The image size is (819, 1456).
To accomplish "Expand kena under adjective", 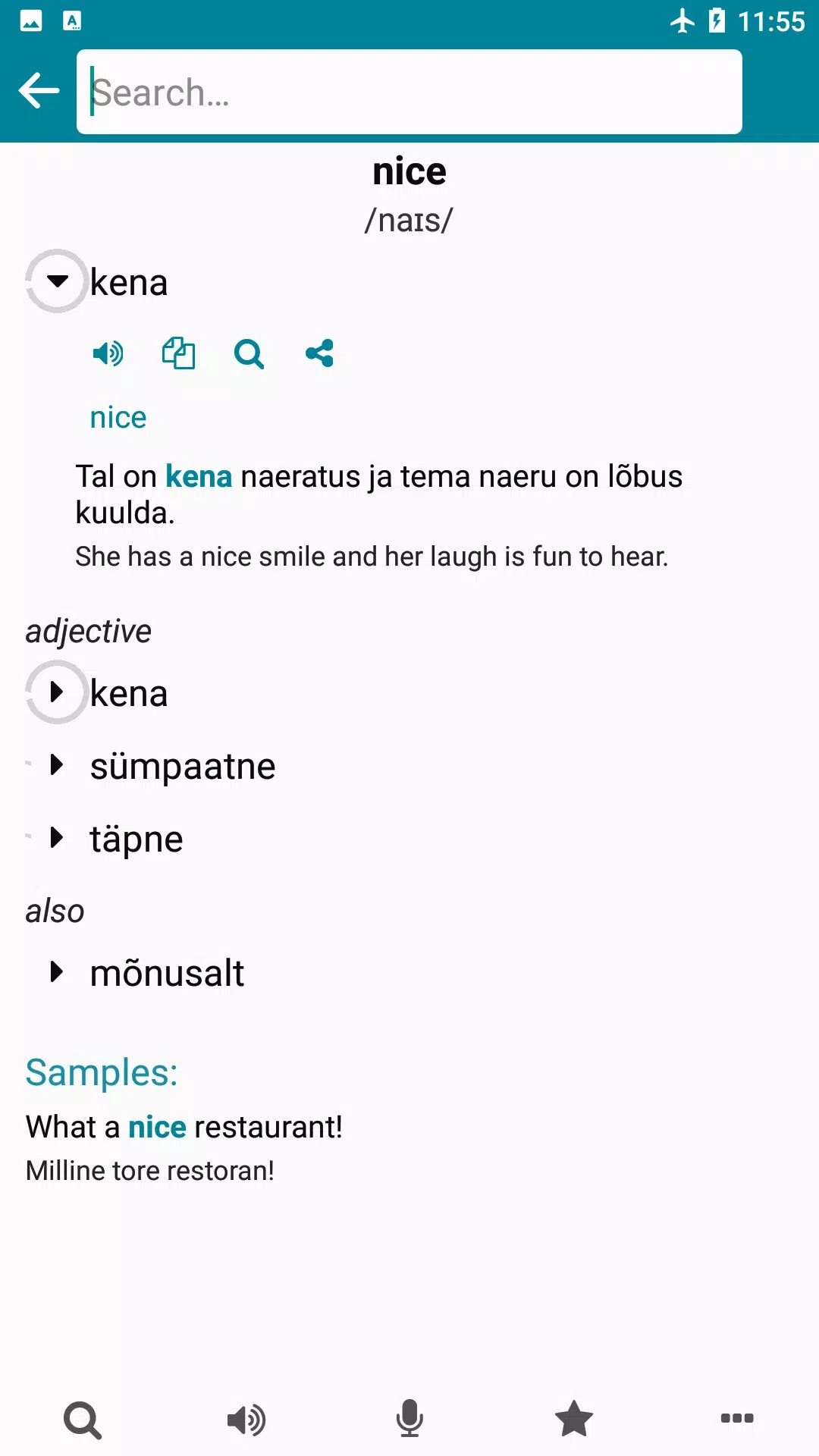I will coord(57,692).
